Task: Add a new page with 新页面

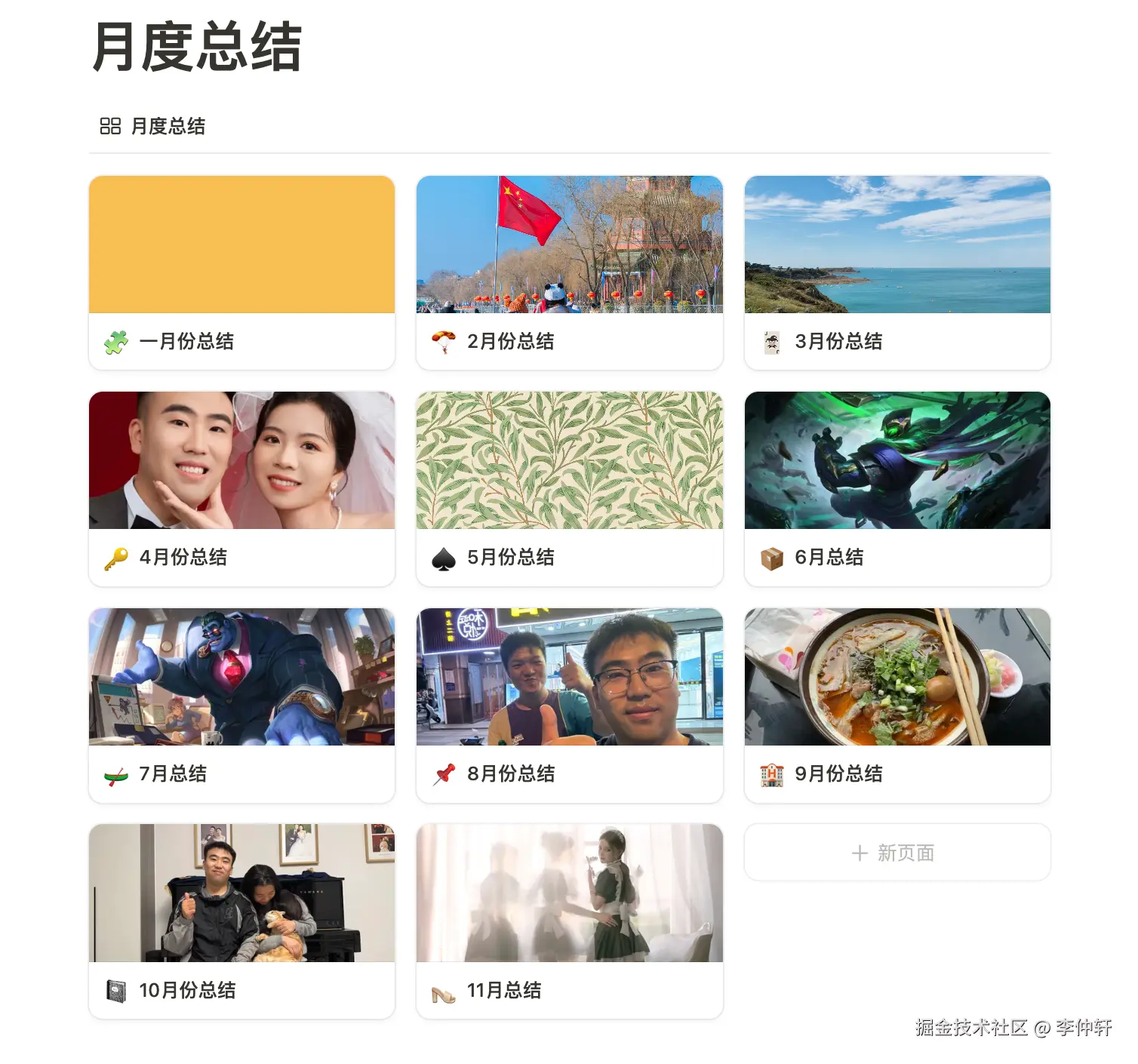Action: [x=897, y=853]
